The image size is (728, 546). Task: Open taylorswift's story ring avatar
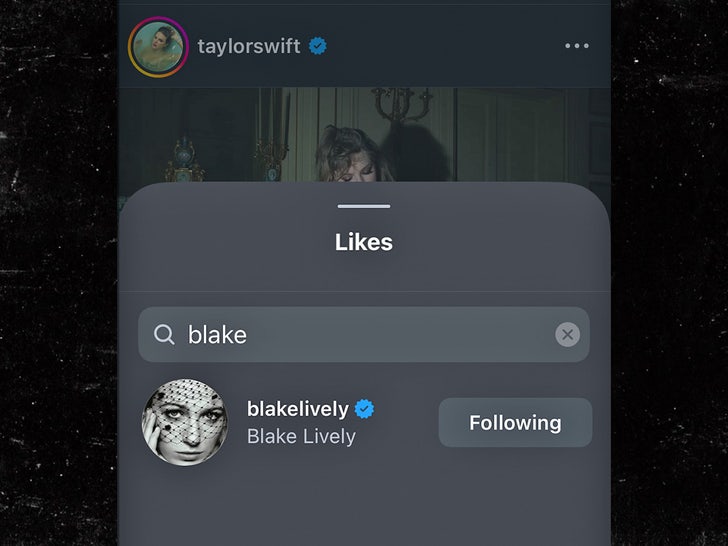[x=158, y=46]
